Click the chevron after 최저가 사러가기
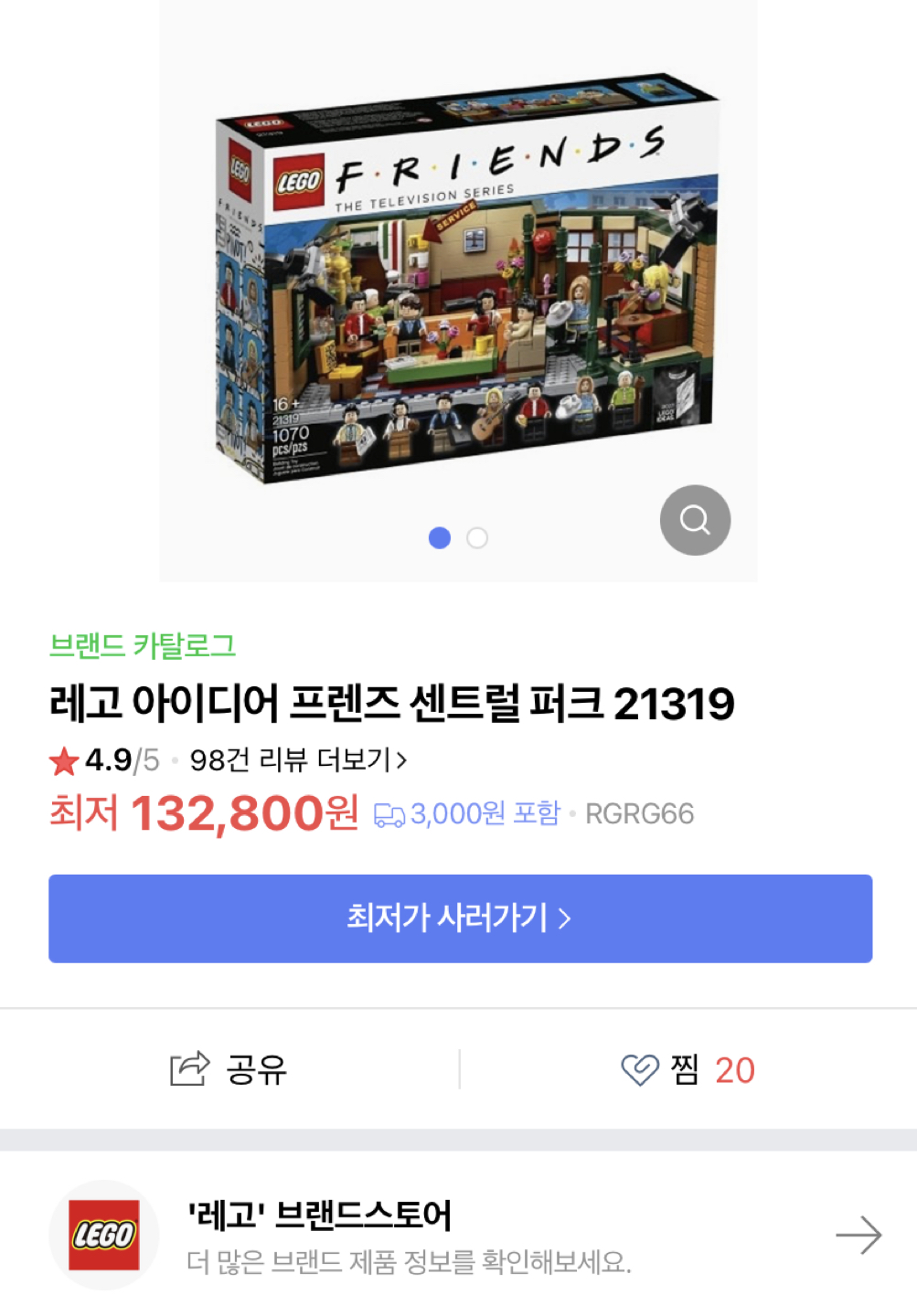The height and width of the screenshot is (1316, 917). pyautogui.click(x=567, y=918)
